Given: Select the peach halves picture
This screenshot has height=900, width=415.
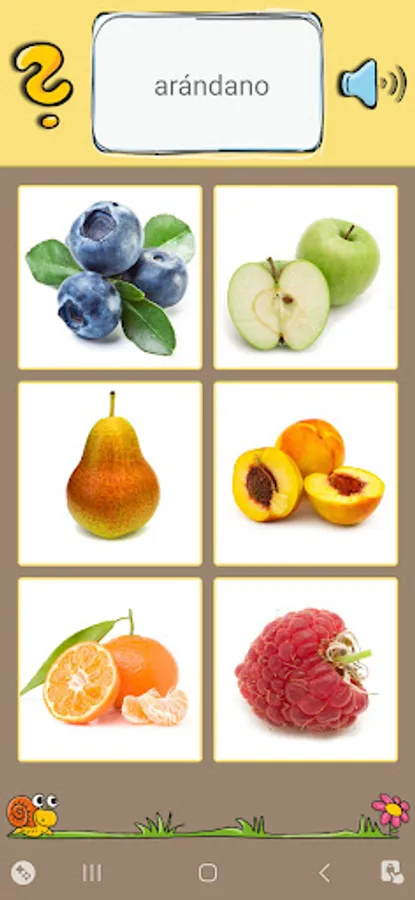Looking at the screenshot, I should pos(306,474).
